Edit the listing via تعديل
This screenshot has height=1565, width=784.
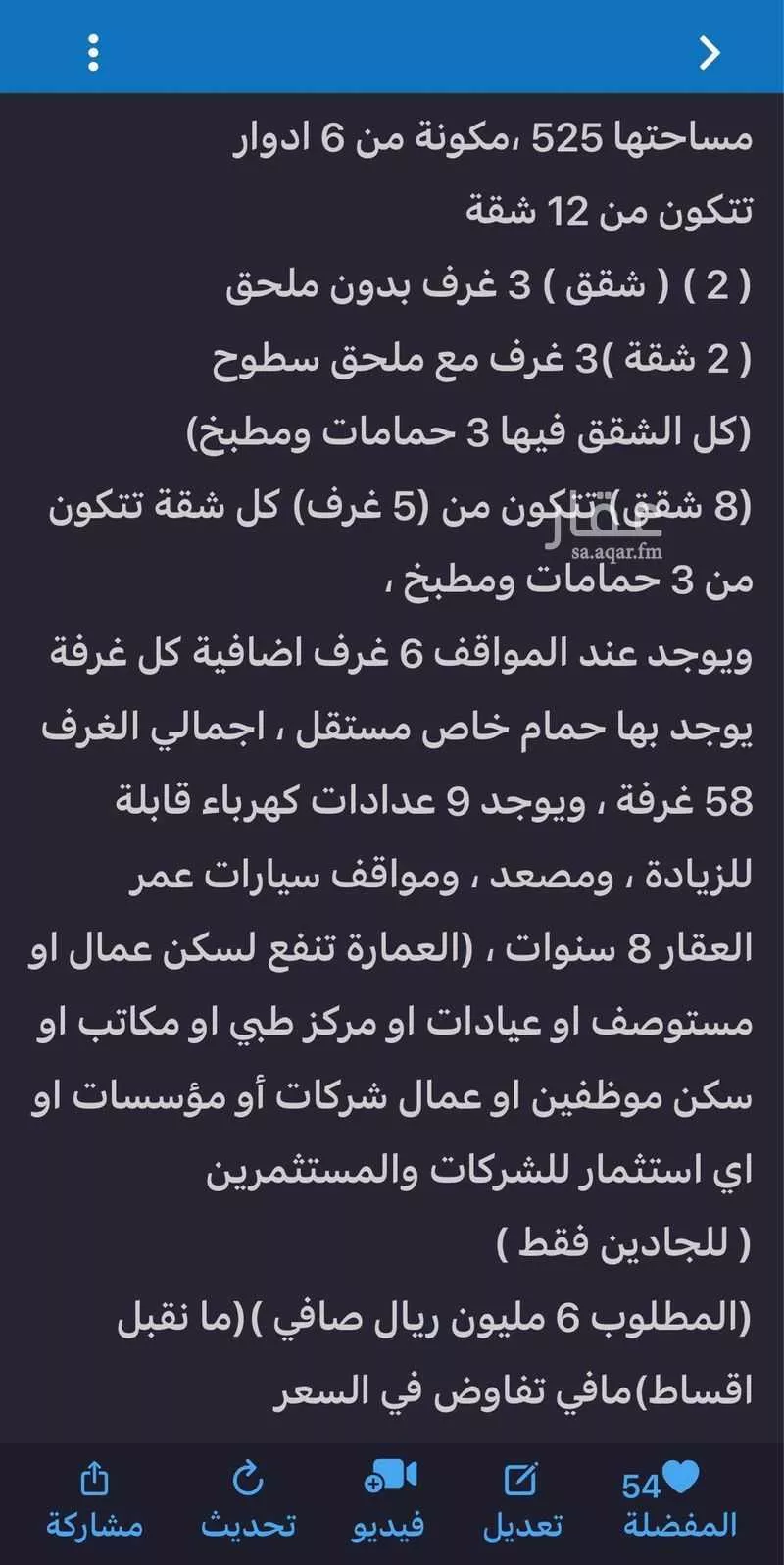click(x=522, y=1500)
